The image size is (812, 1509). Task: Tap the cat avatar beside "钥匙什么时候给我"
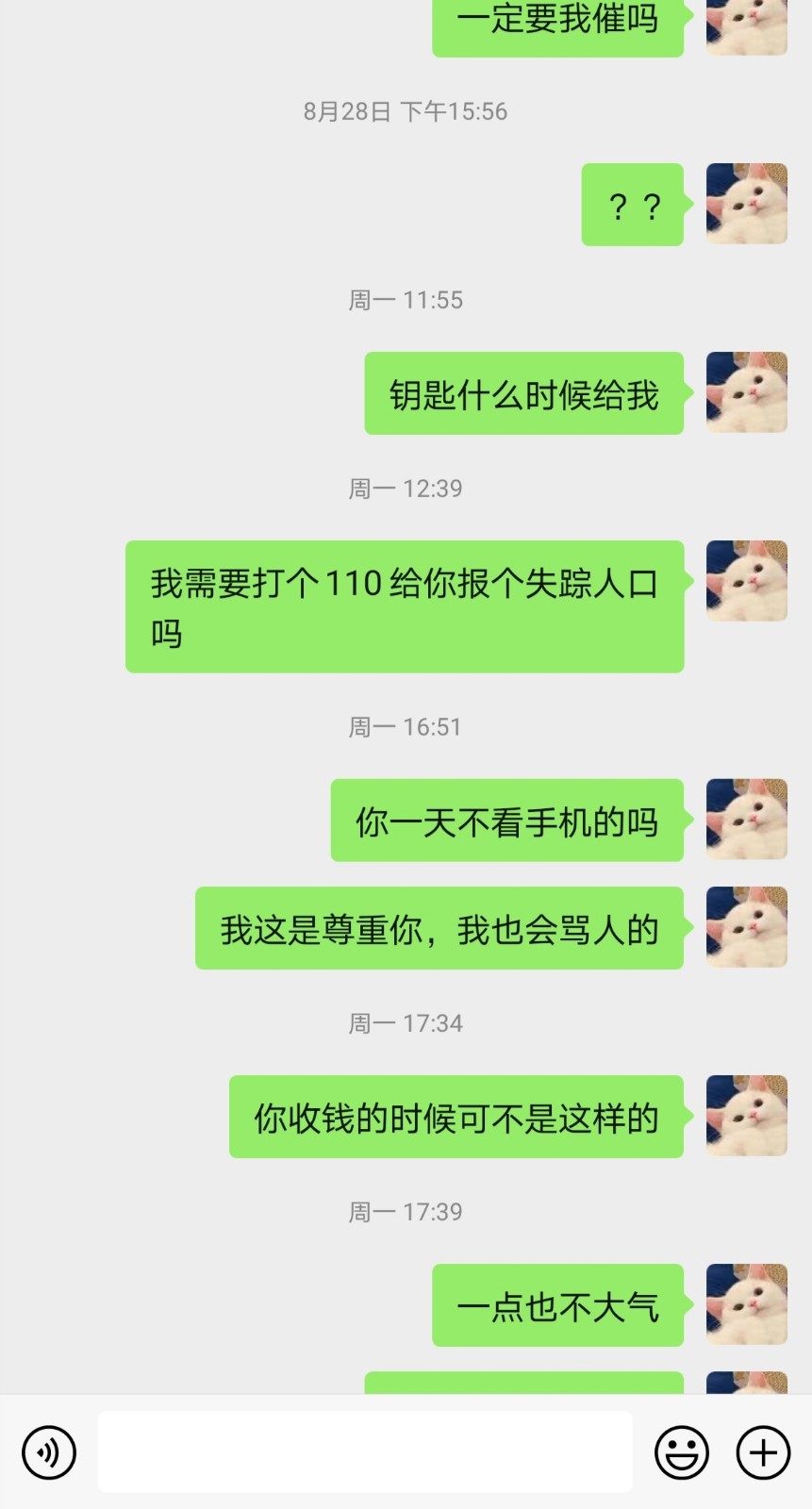click(x=746, y=392)
